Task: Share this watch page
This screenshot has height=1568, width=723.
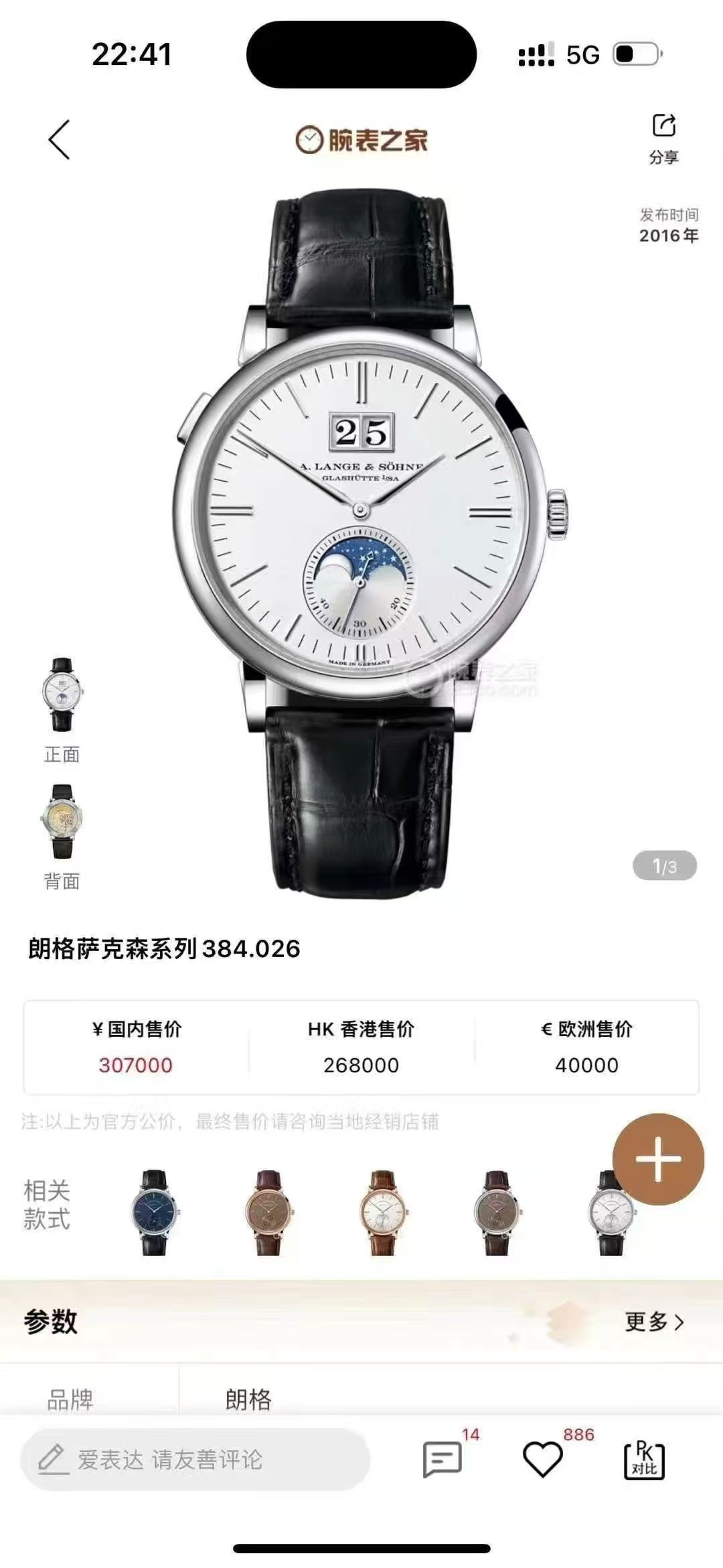Action: tap(663, 138)
